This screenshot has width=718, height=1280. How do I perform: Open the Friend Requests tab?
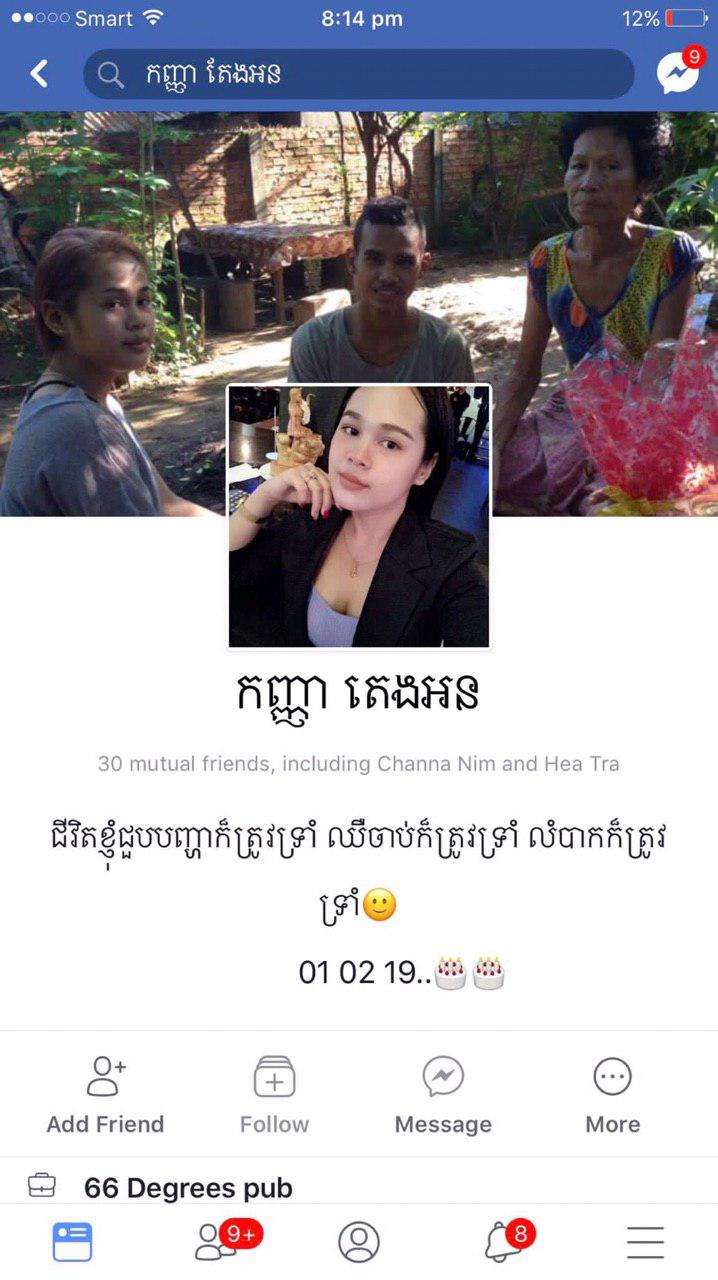[x=216, y=1242]
